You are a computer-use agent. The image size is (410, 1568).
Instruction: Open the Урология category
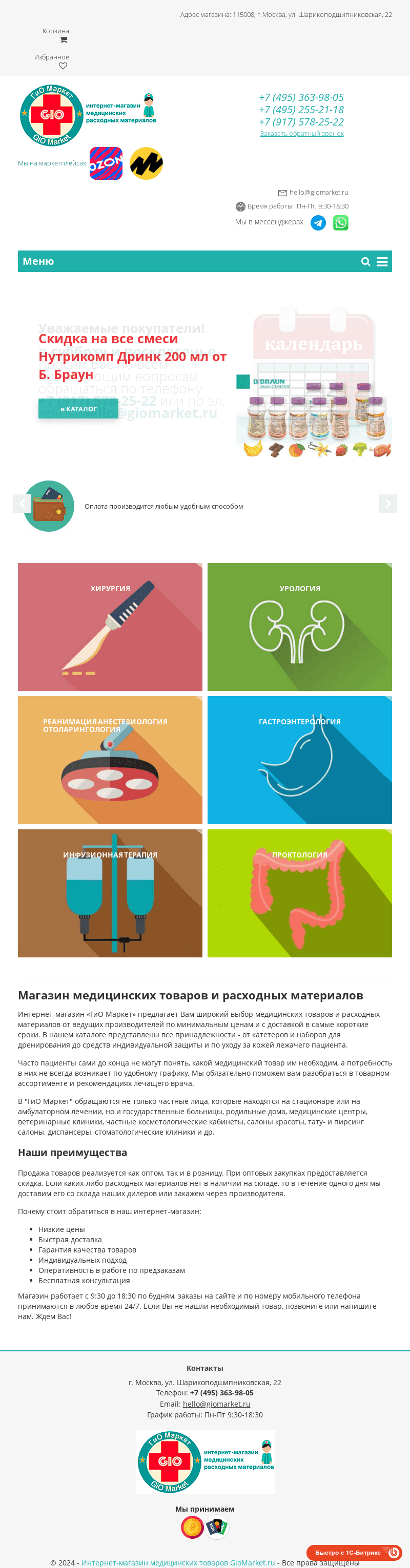click(x=299, y=626)
